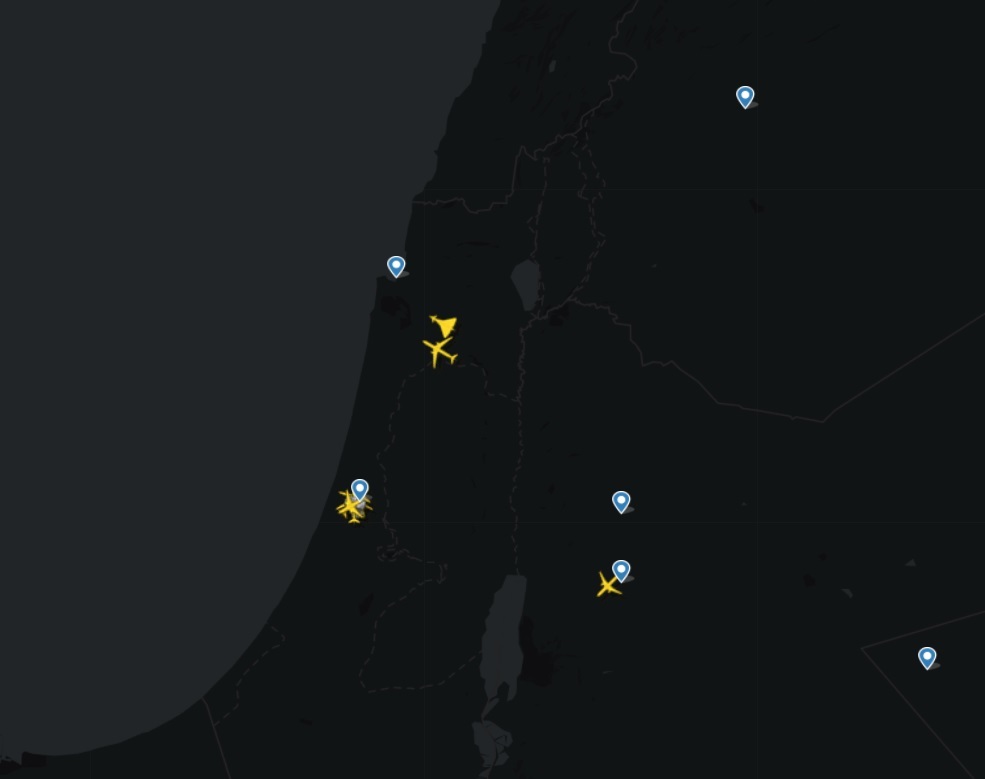985x779 pixels.
Task: Open the northernmost airport pin on the map
Action: (745, 95)
